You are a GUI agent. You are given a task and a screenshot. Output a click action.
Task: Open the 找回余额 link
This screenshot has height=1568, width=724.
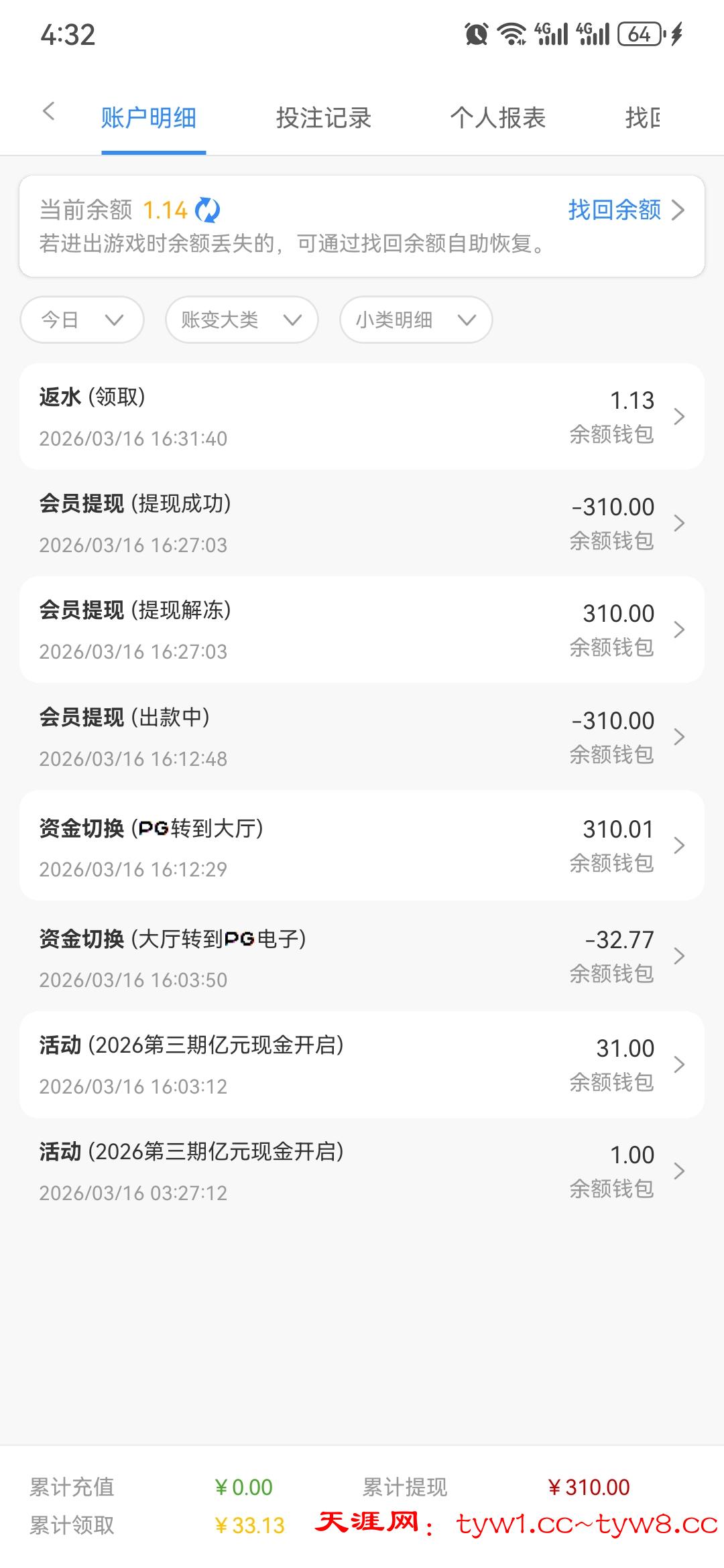625,210
